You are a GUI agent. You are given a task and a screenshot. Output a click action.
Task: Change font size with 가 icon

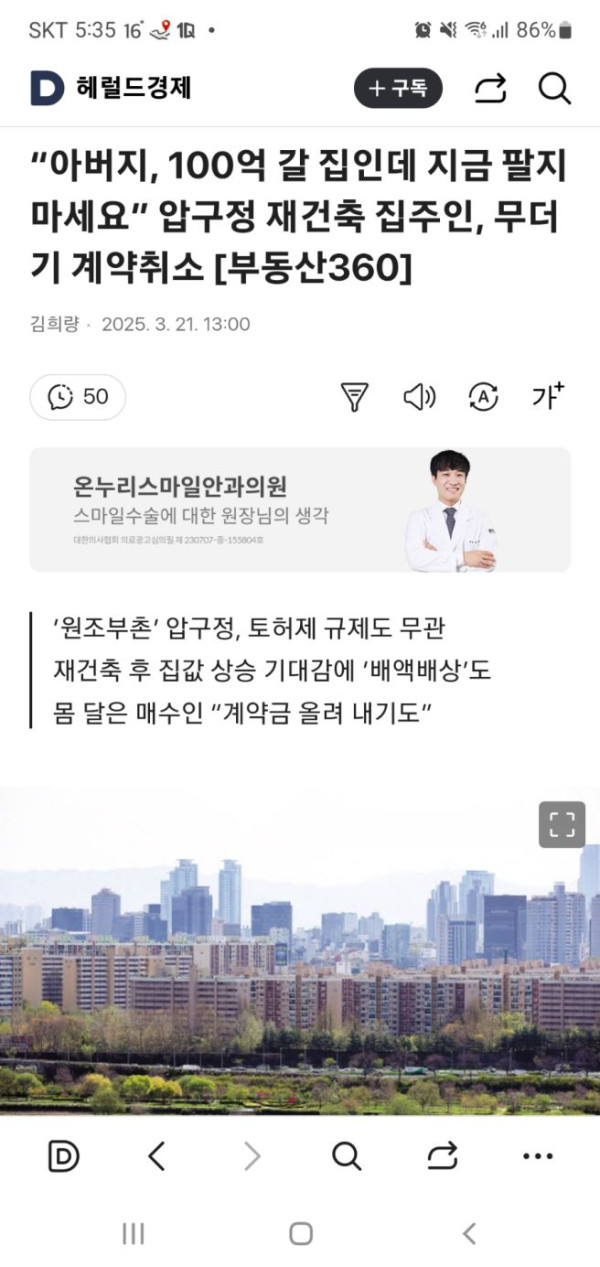(x=547, y=396)
